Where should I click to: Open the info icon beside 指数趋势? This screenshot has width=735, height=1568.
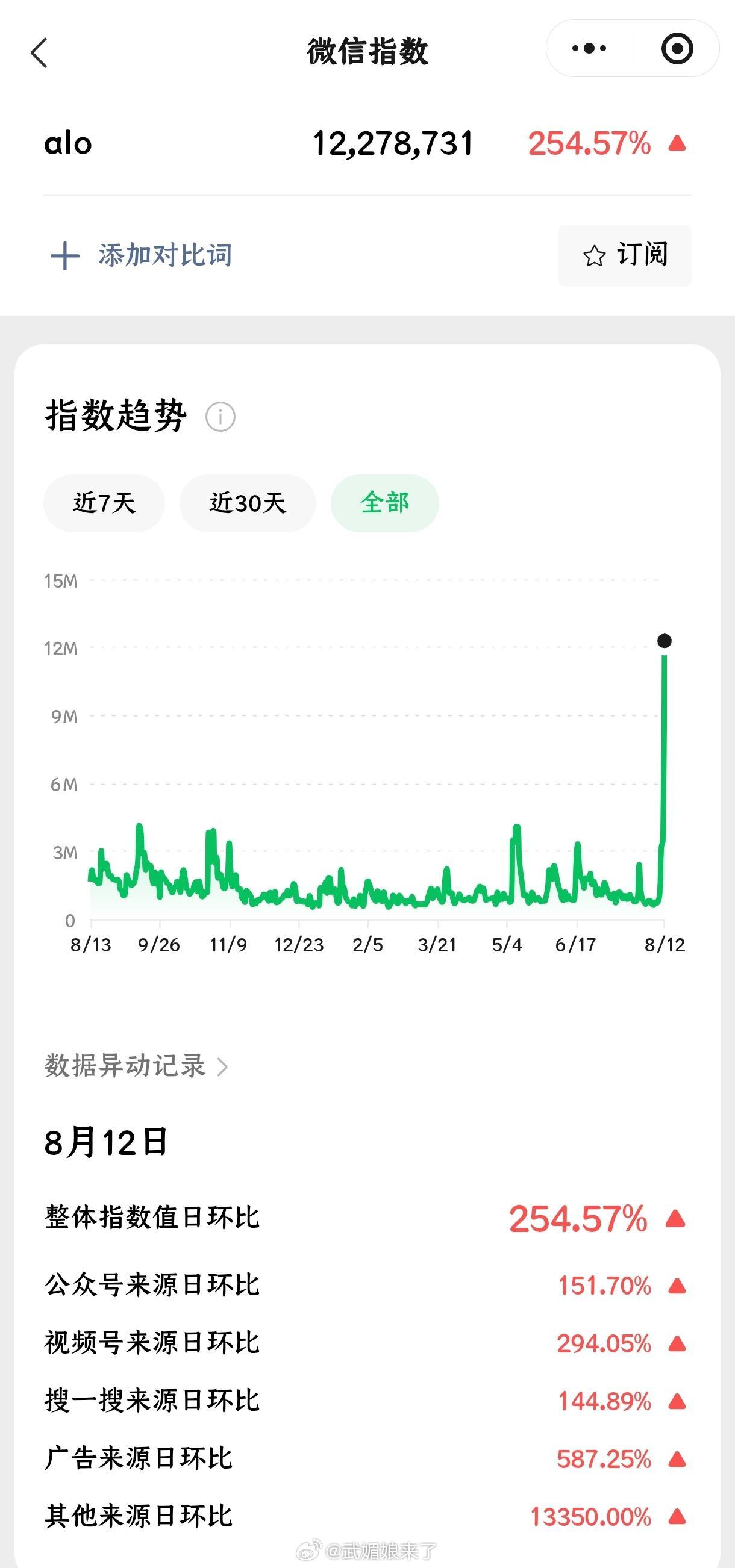click(x=220, y=417)
